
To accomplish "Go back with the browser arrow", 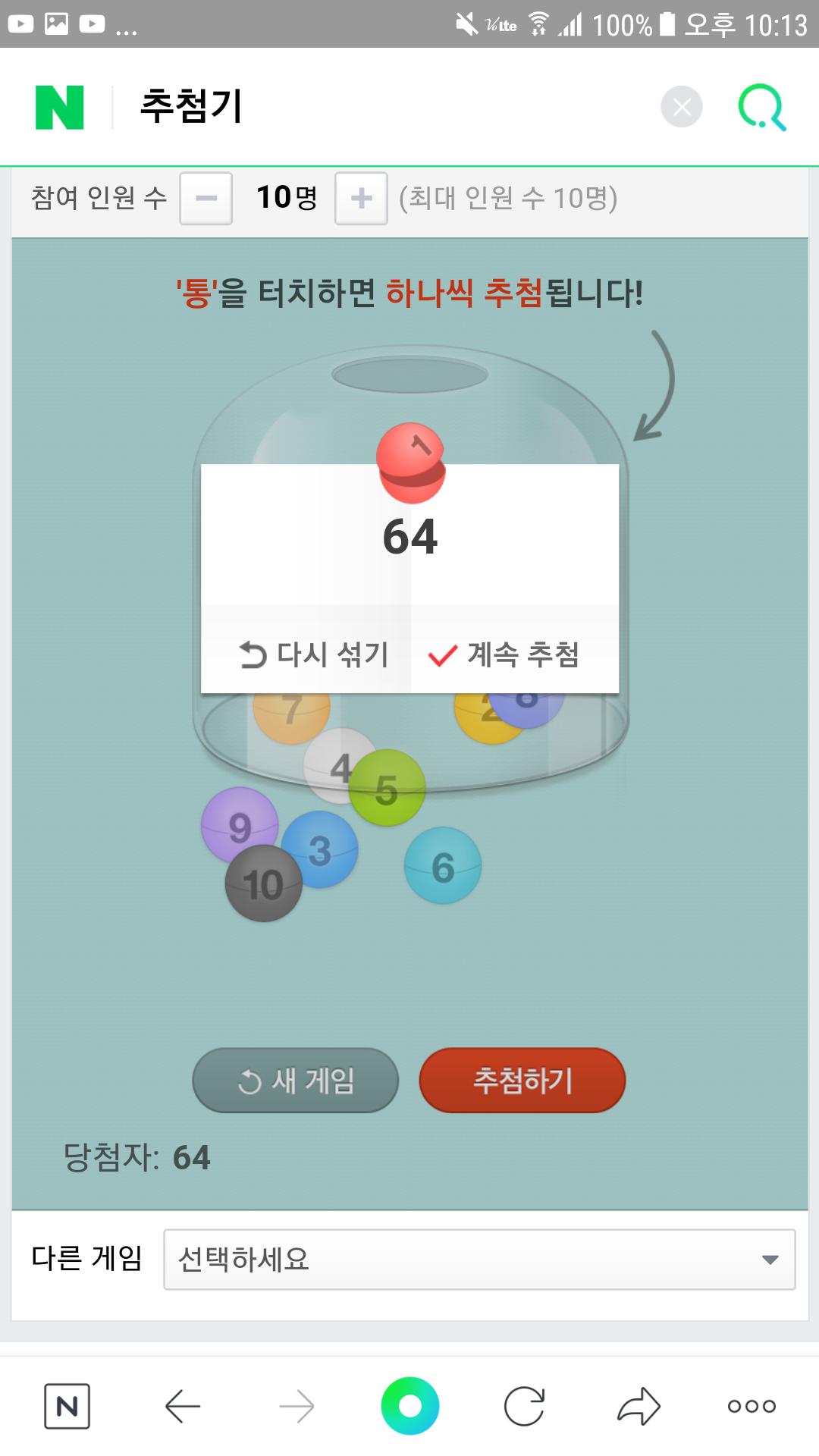I will coord(182,1406).
